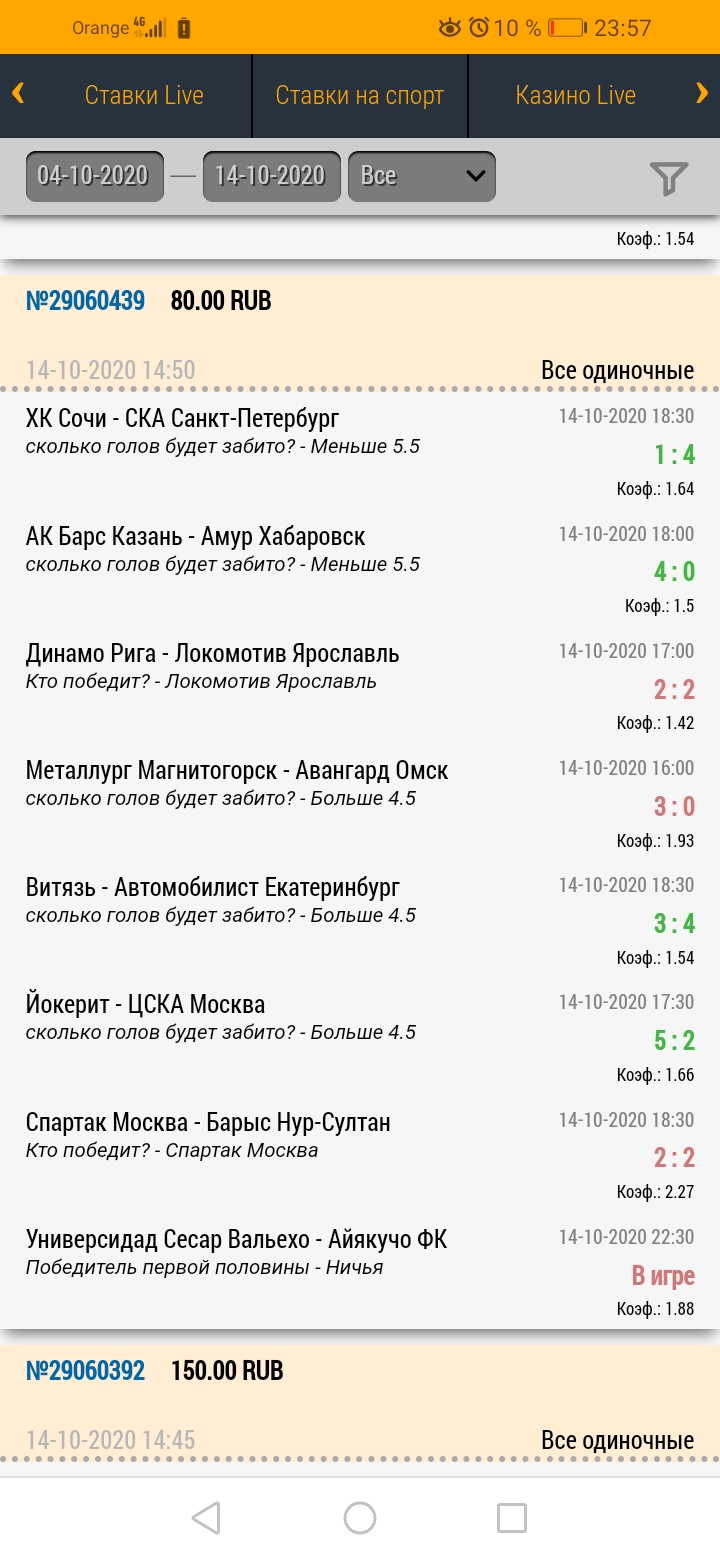
Task: Open bet number №29060439
Action: click(85, 300)
